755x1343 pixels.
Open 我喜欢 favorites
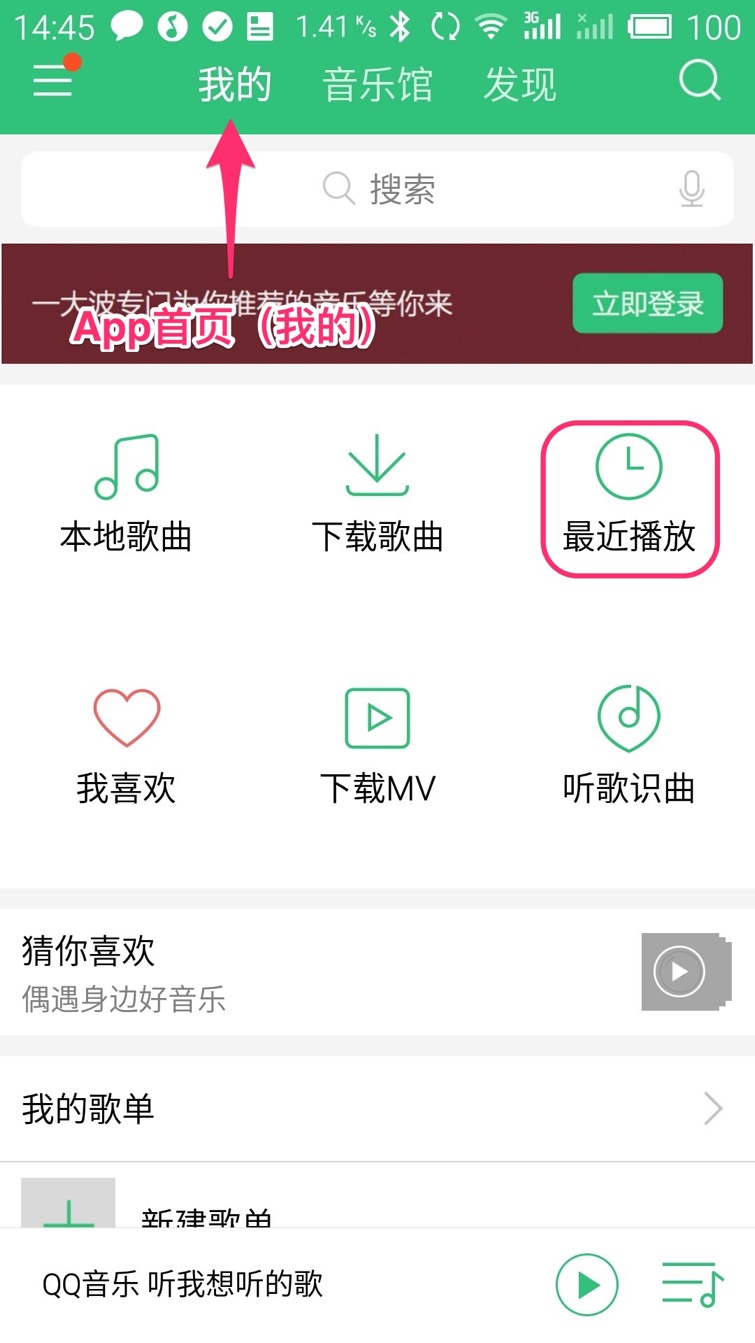click(126, 745)
